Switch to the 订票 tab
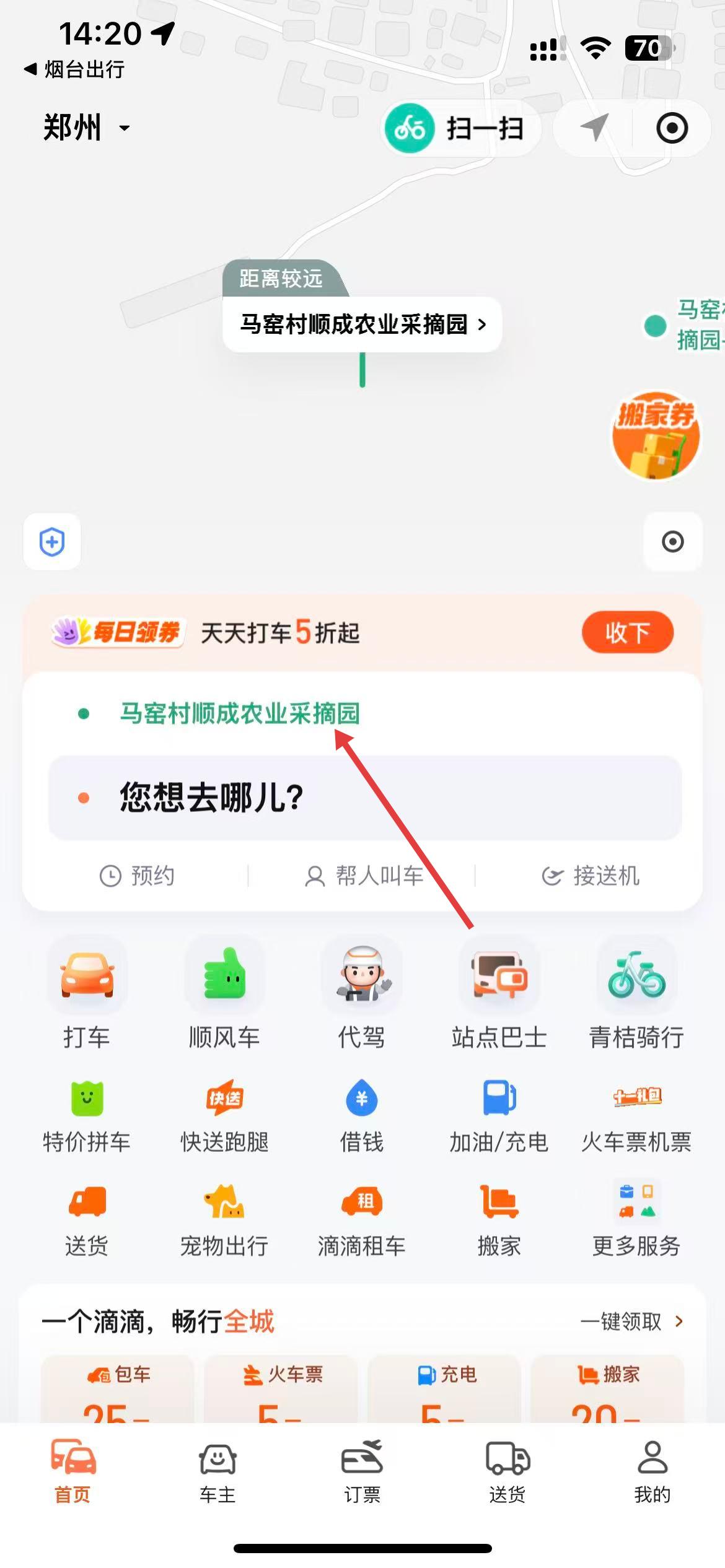This screenshot has height=1568, width=725. (x=362, y=1473)
